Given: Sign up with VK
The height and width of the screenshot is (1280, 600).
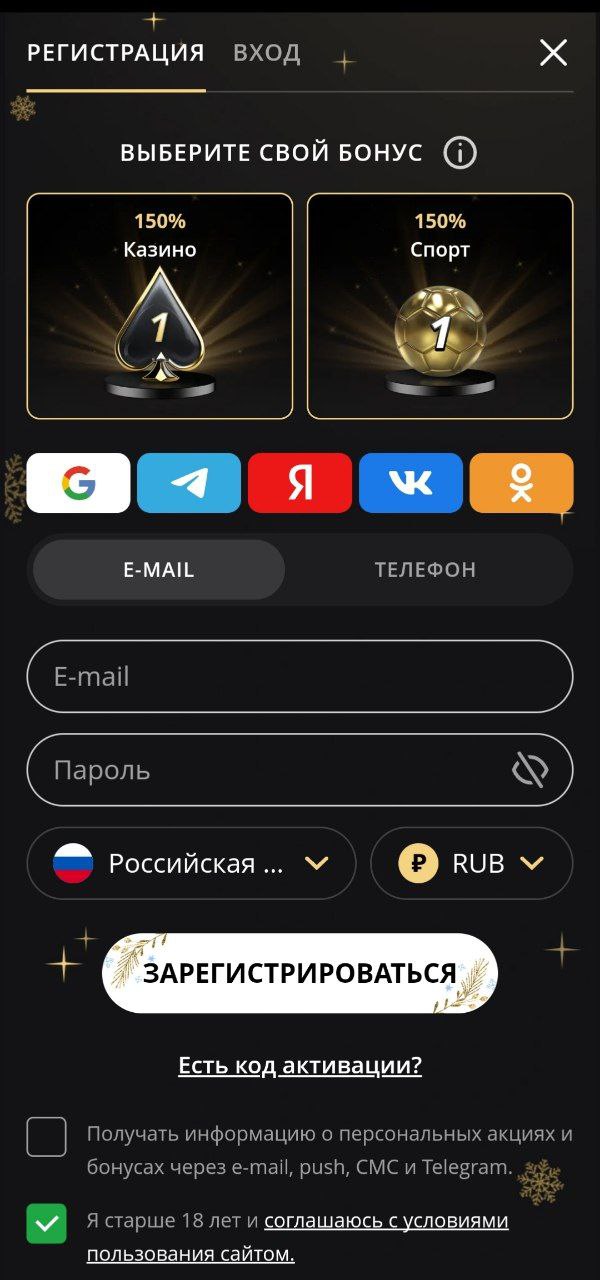Looking at the screenshot, I should [x=411, y=483].
